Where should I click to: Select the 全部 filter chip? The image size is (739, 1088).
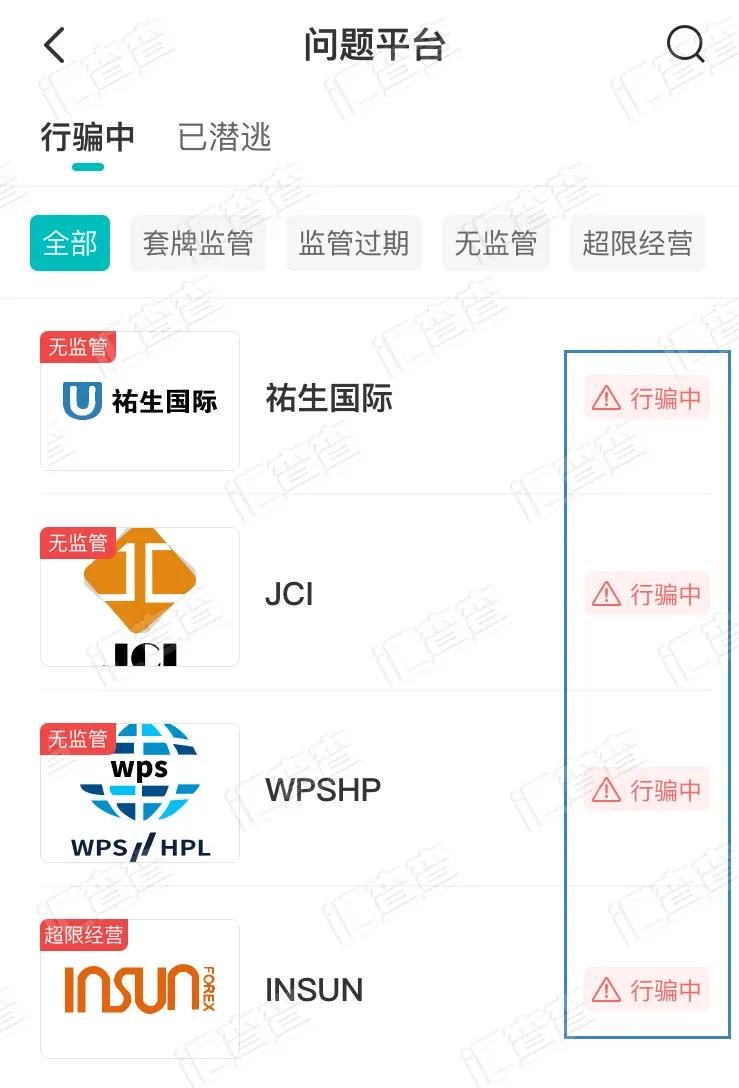point(70,243)
